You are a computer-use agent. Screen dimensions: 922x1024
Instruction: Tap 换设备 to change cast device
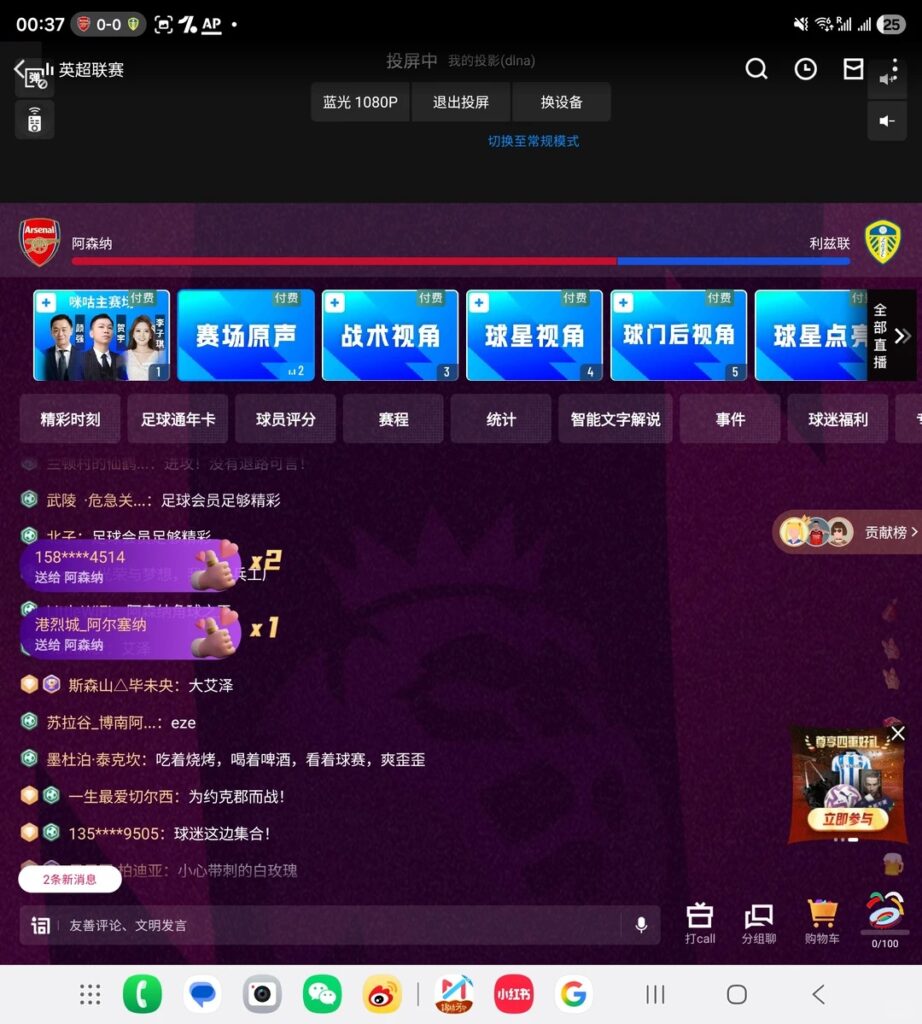(561, 102)
